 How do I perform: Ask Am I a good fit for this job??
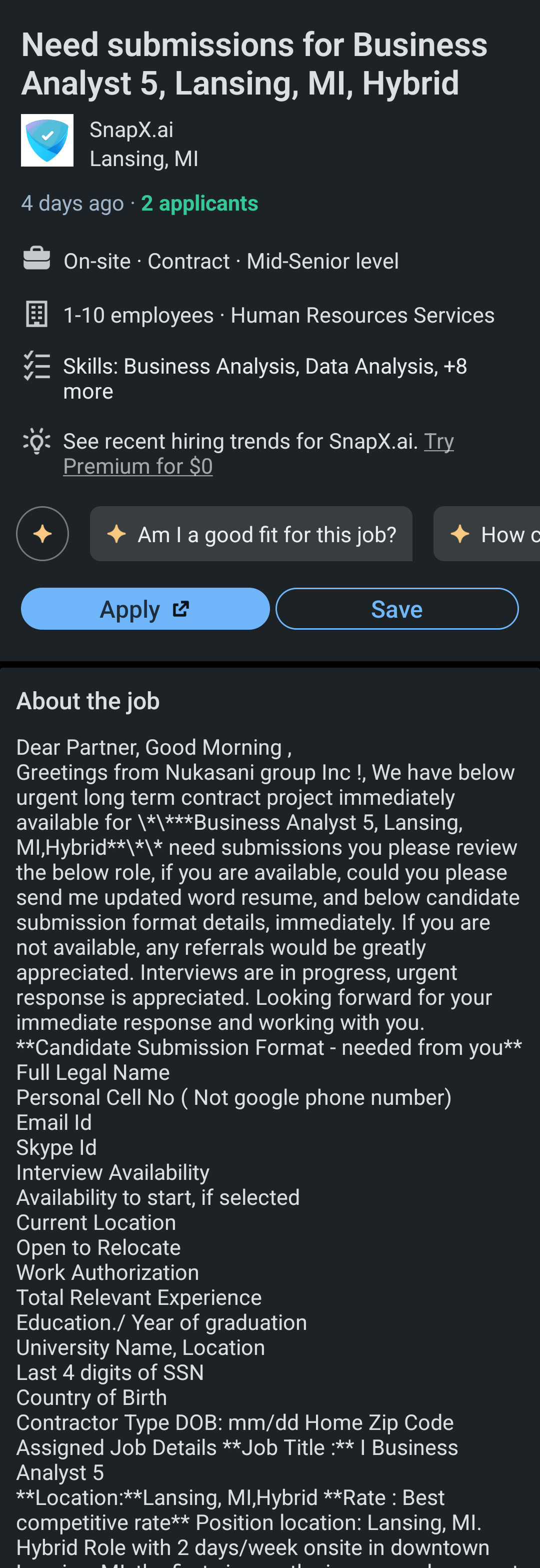[251, 534]
